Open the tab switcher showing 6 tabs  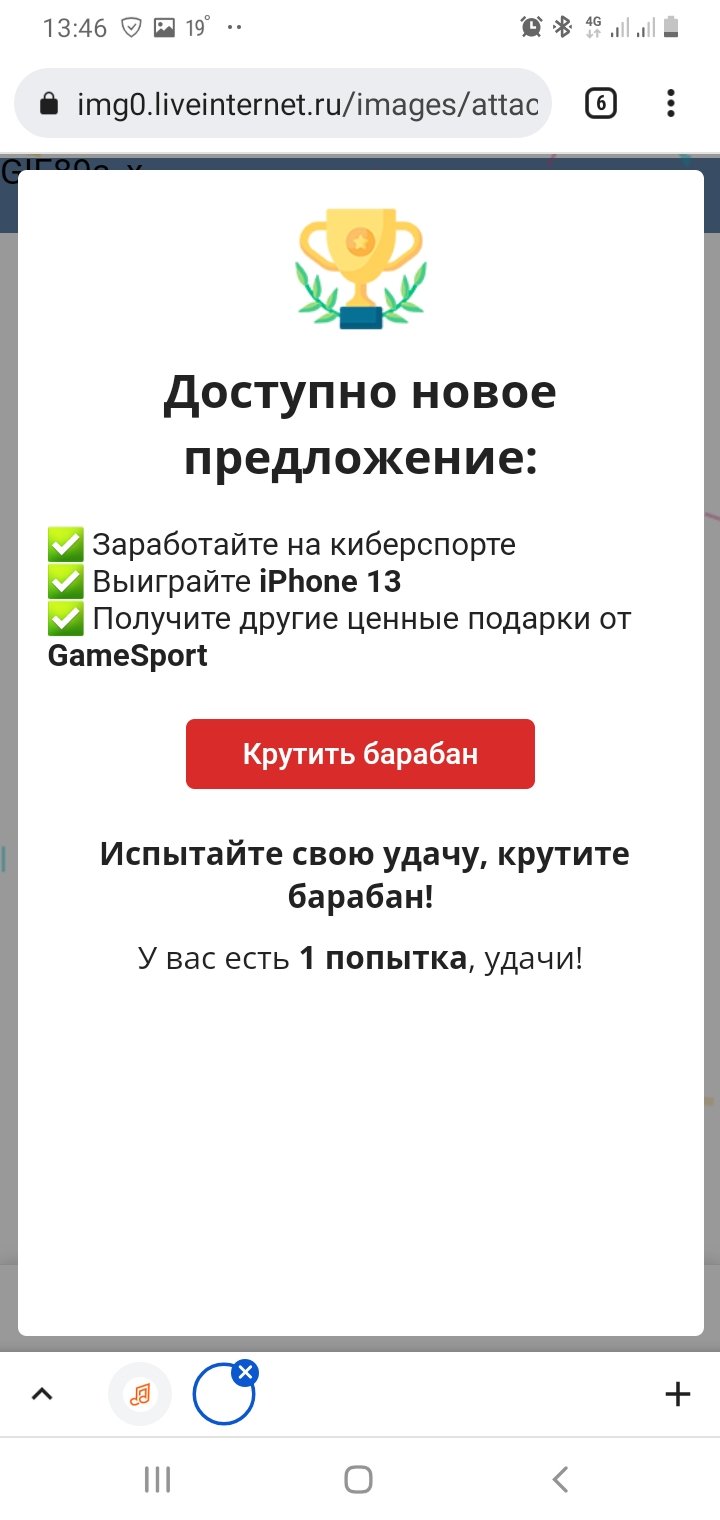coord(601,103)
